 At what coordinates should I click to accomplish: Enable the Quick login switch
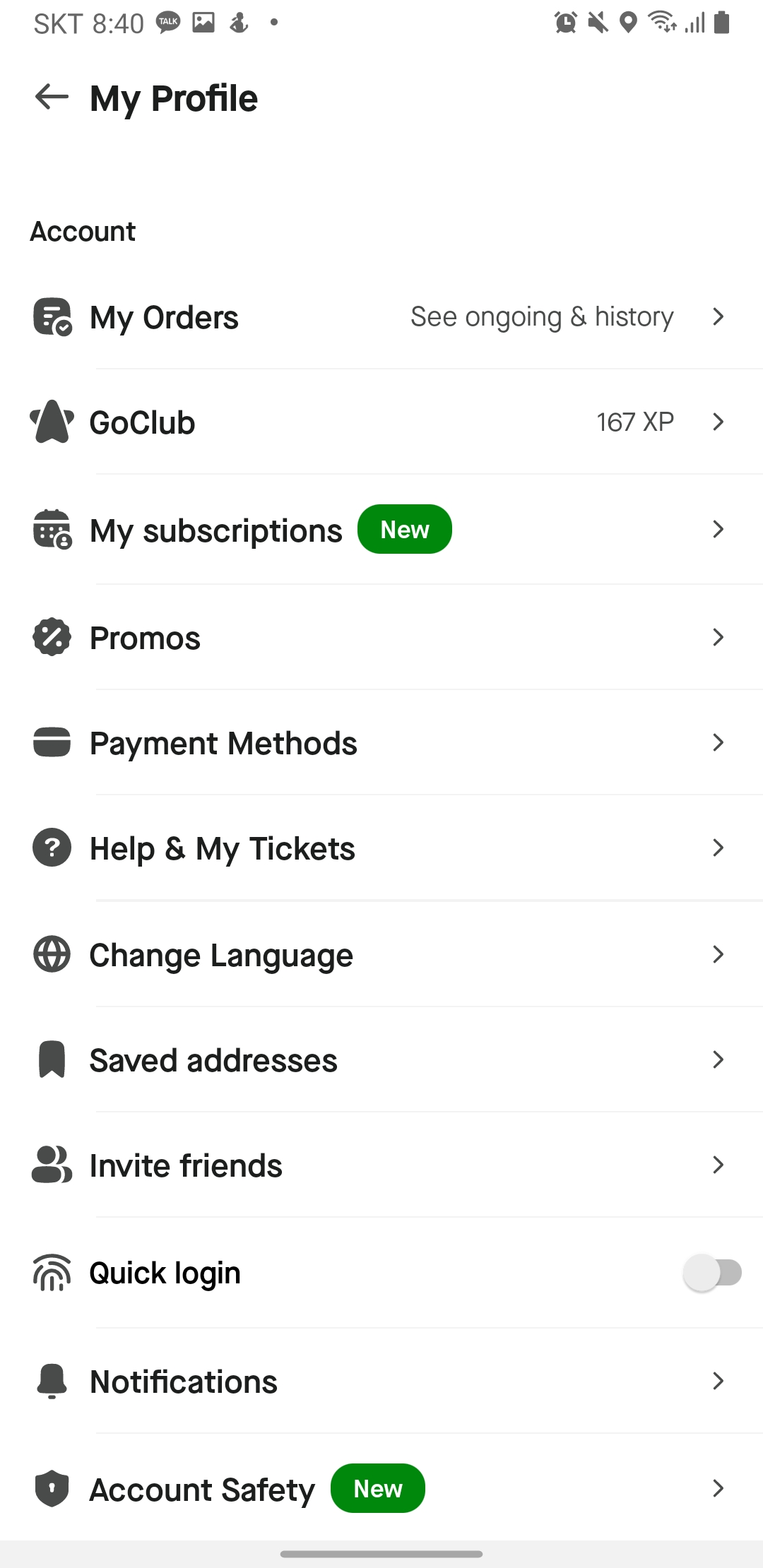(711, 1273)
